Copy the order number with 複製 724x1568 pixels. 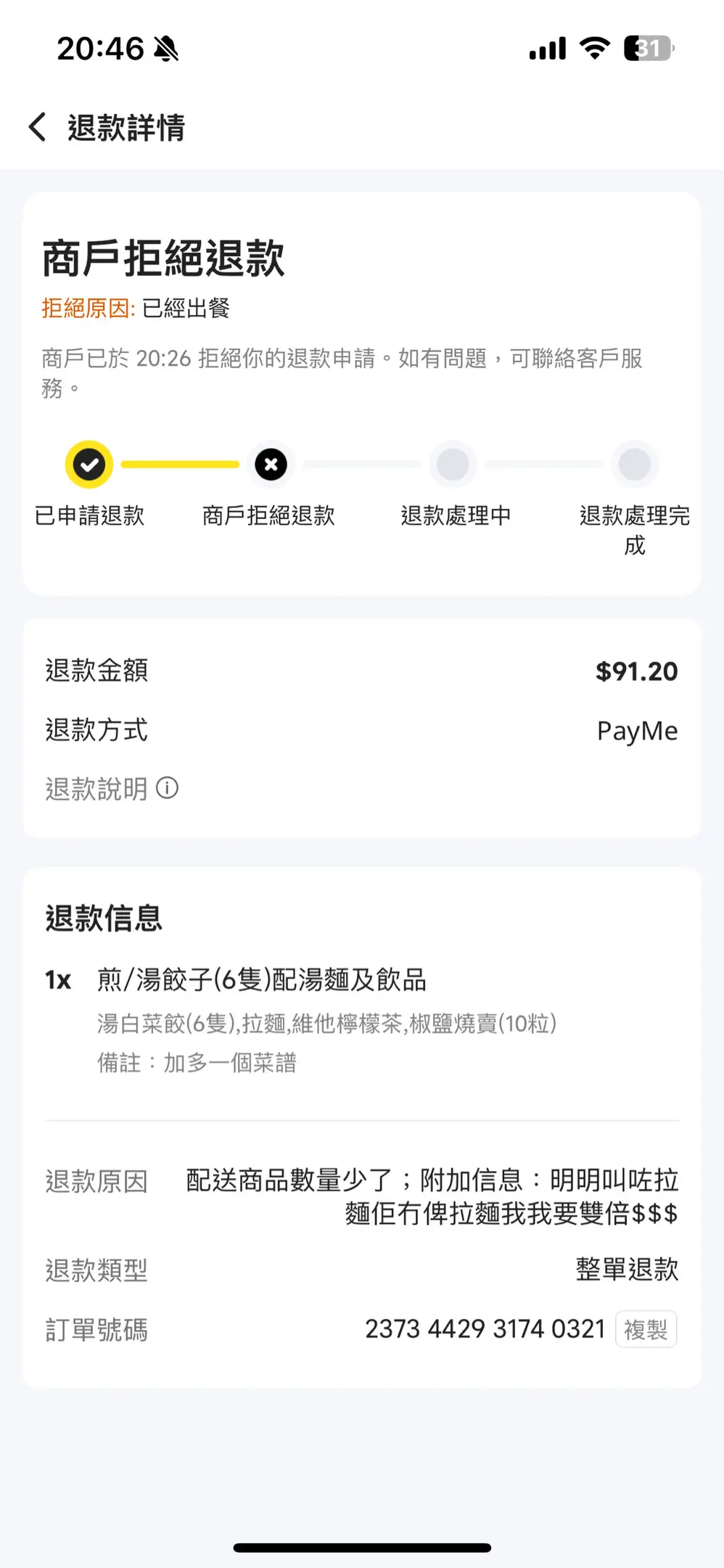[x=646, y=1329]
